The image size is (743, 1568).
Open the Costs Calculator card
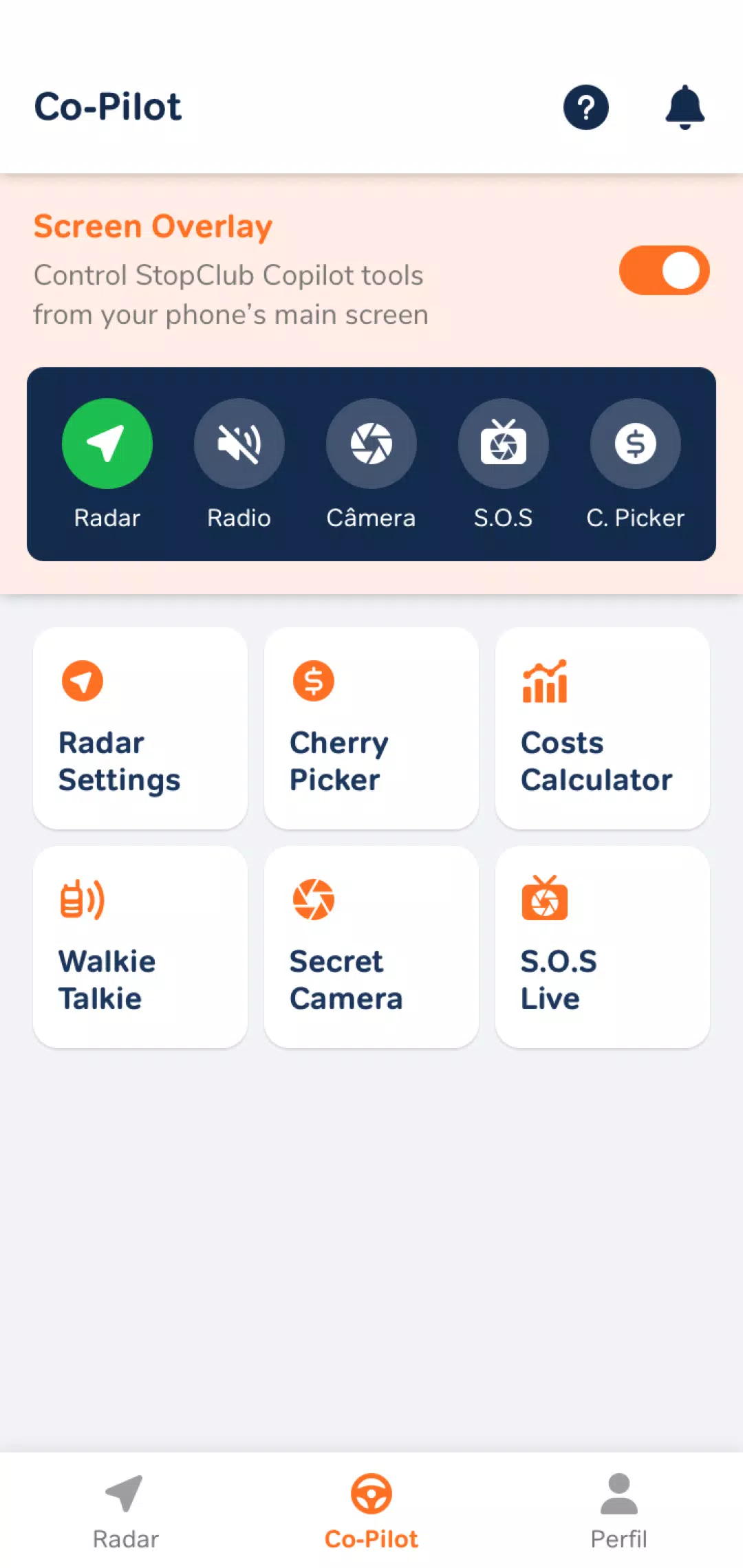point(603,728)
